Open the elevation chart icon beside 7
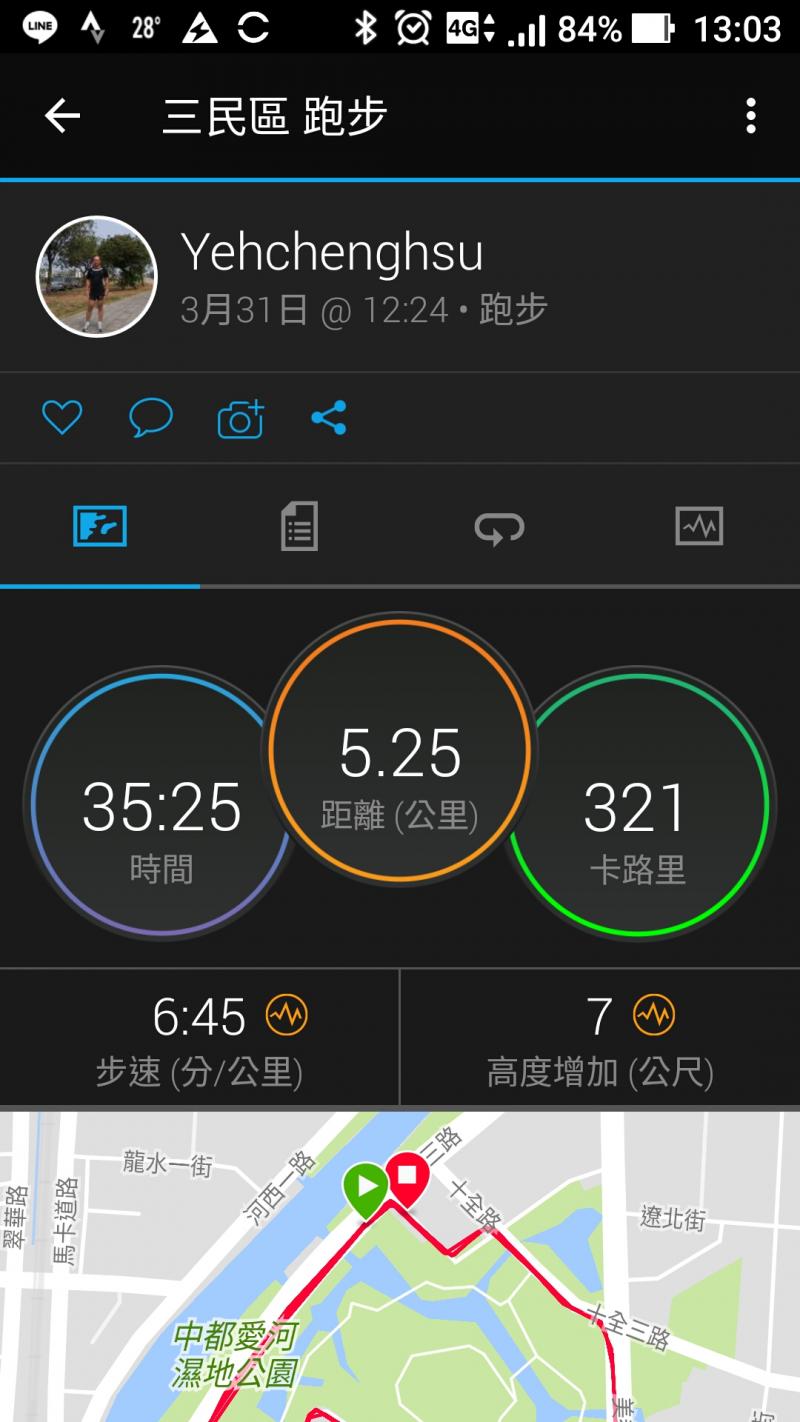Screen dimensions: 800x1422 [654, 1016]
